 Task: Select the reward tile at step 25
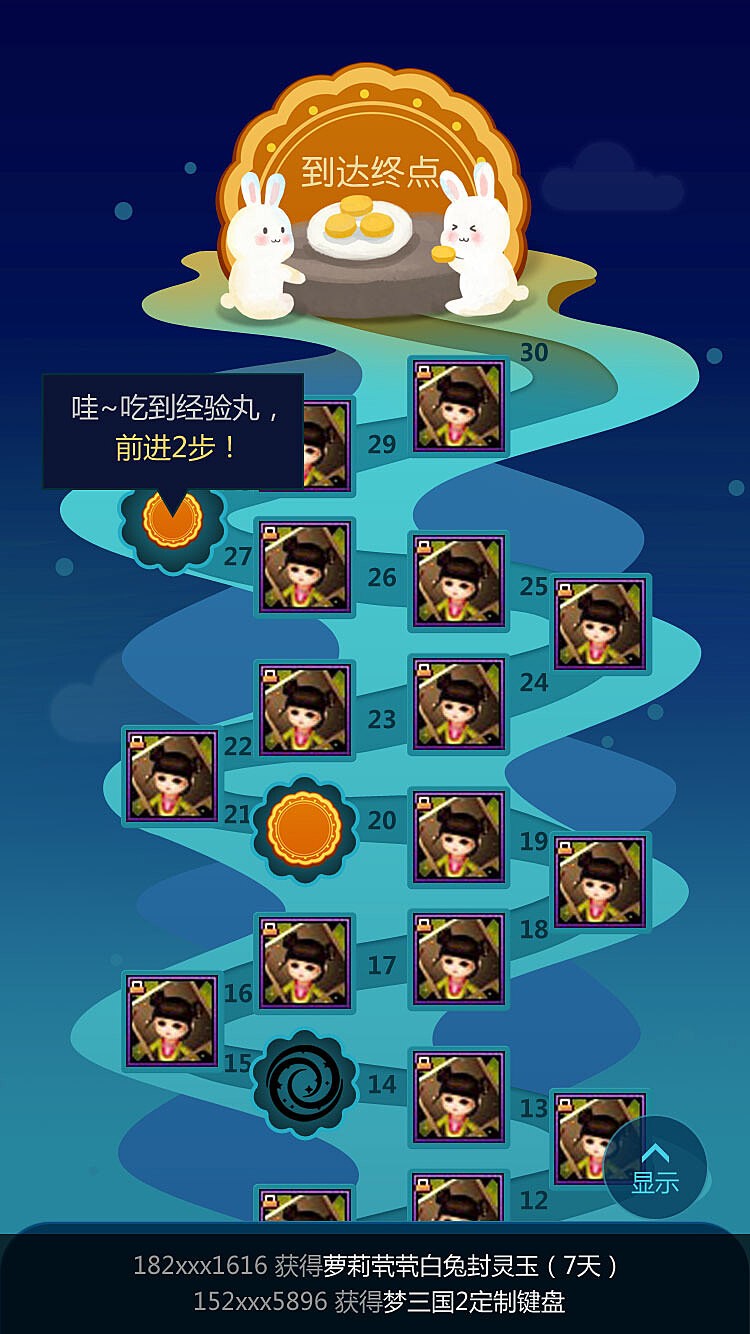[x=601, y=625]
